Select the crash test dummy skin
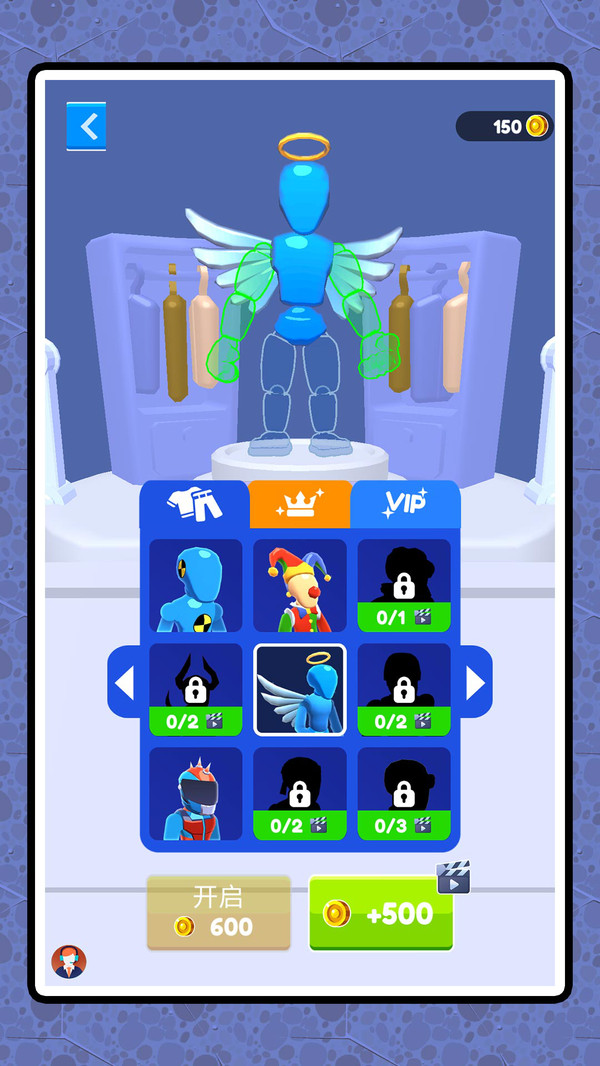The width and height of the screenshot is (600, 1066). [196, 586]
